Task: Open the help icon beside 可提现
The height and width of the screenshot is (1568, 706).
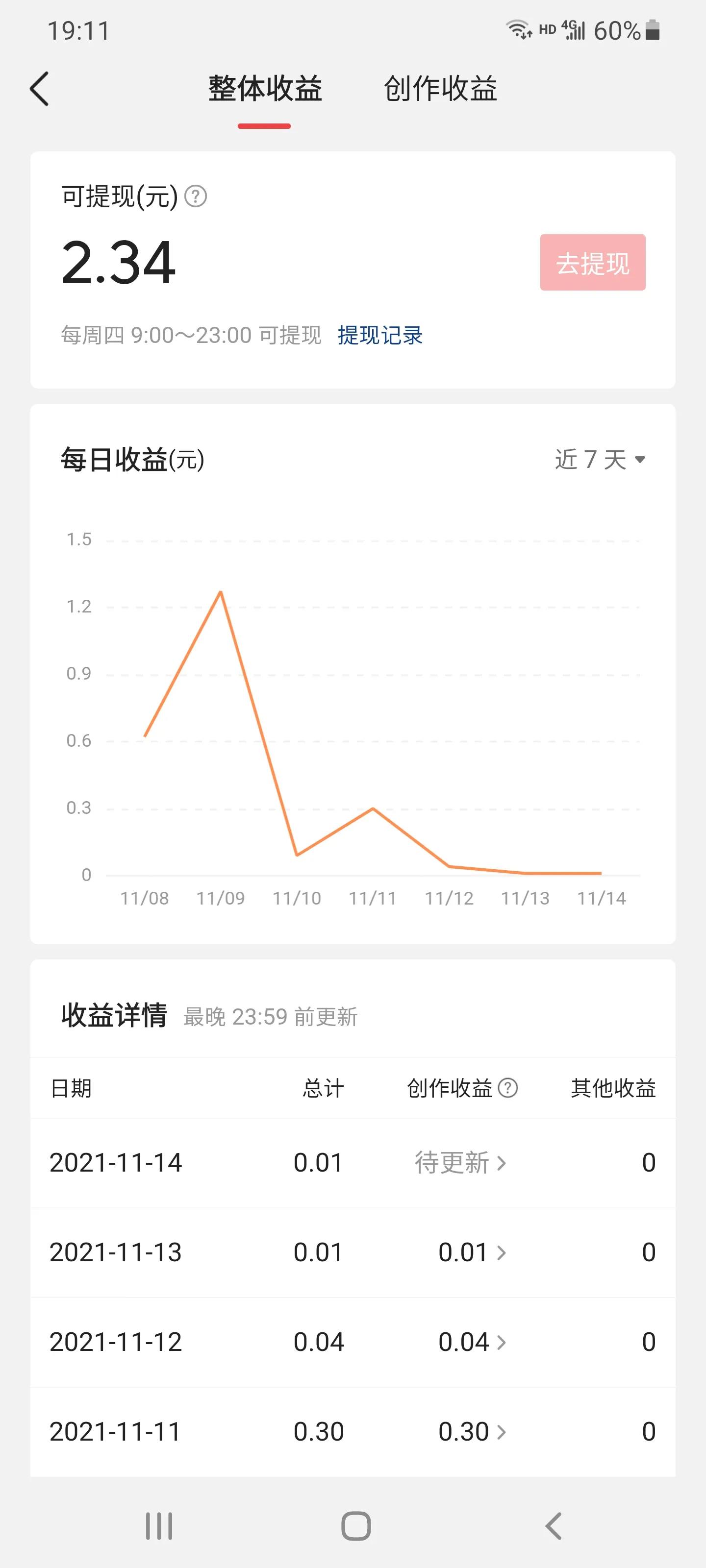Action: [x=196, y=196]
